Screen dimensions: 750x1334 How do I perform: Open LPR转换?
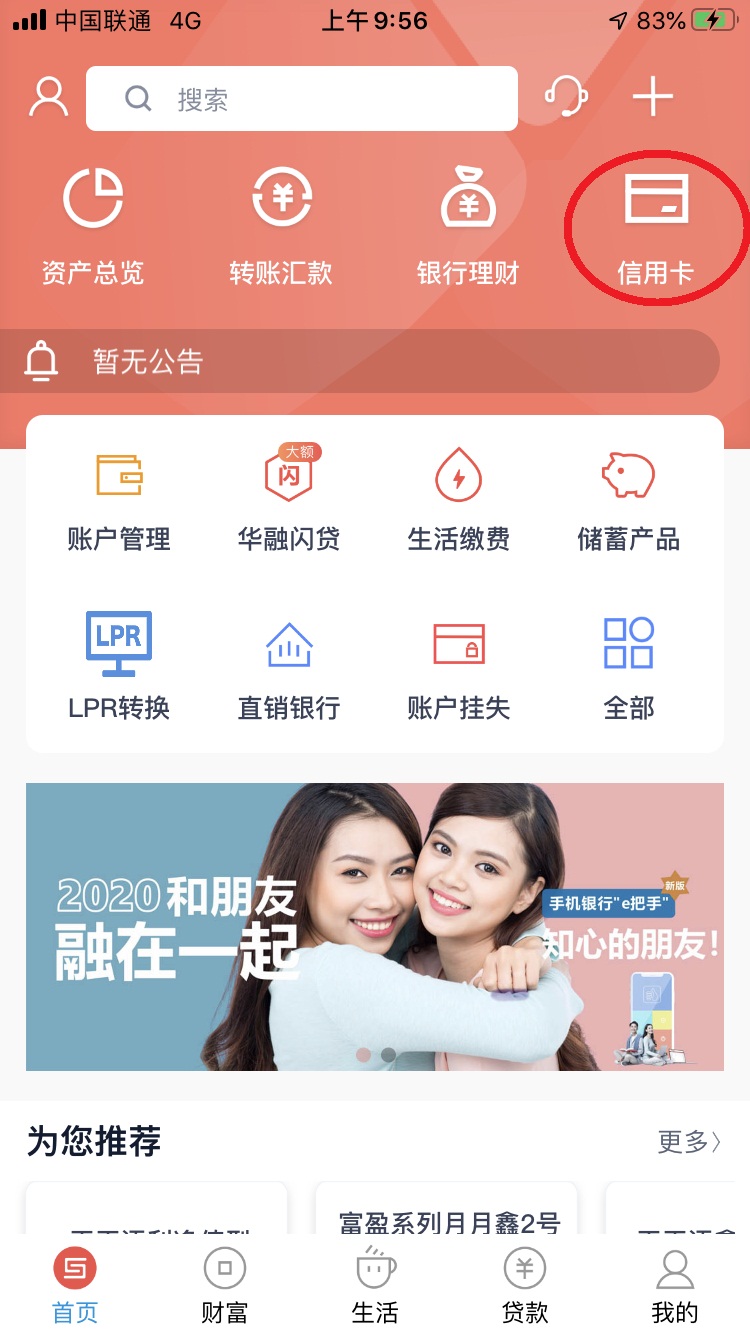[x=119, y=667]
